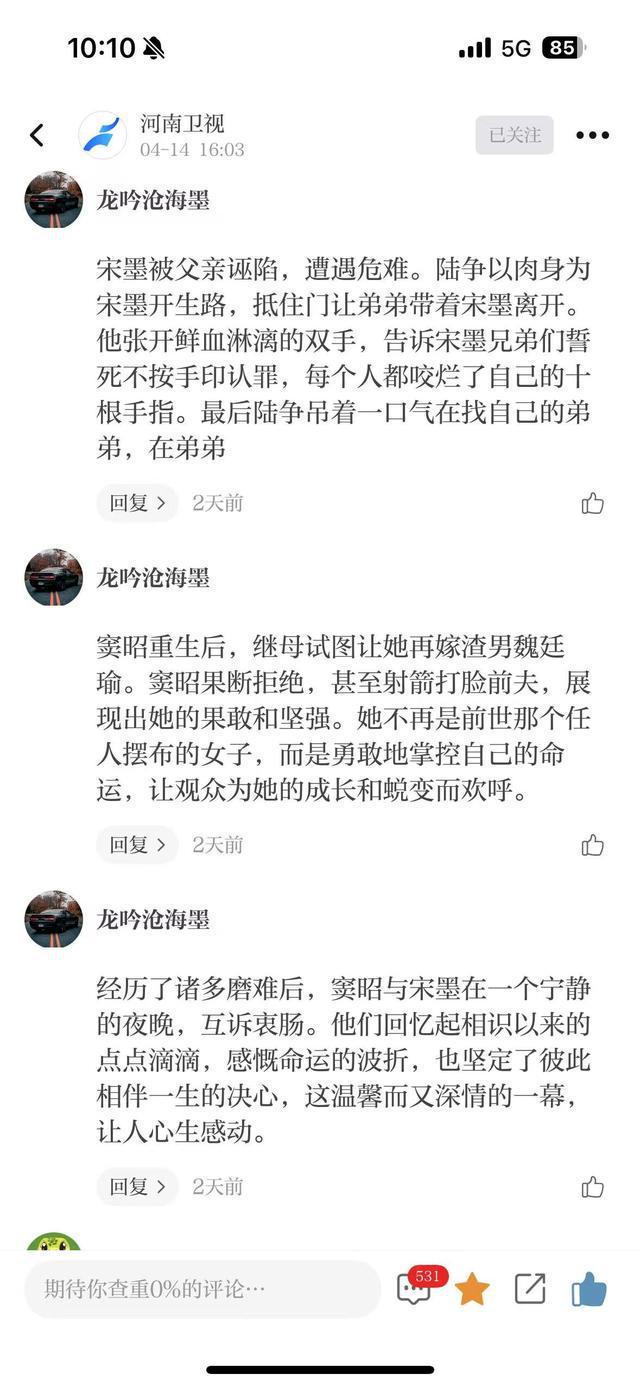
Task: Favorite this post with the star
Action: pos(472,1289)
